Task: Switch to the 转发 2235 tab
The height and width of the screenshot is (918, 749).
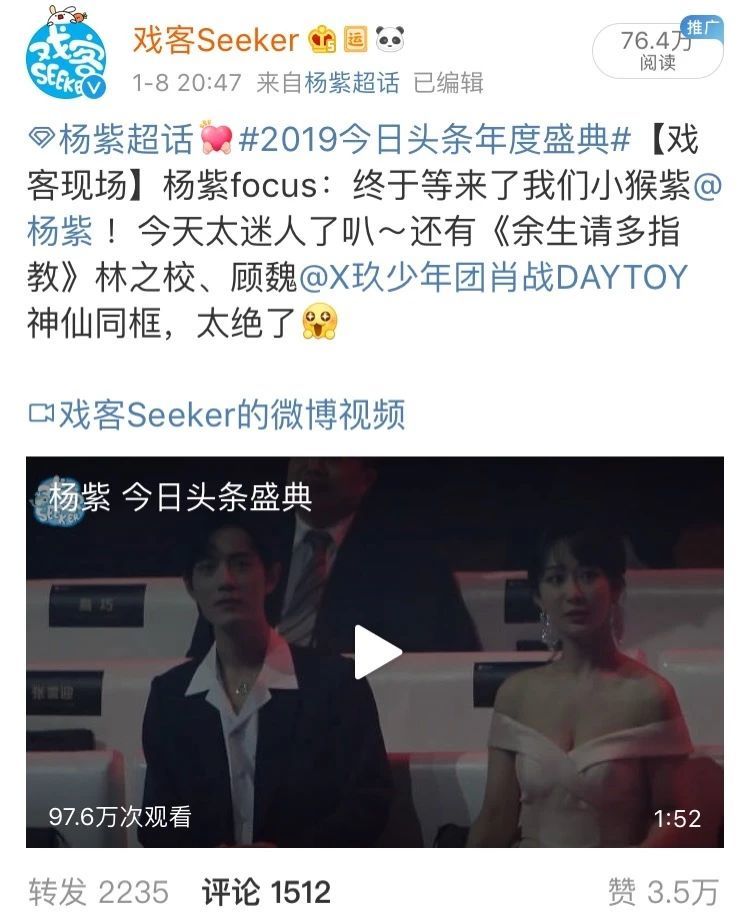Action: (x=98, y=892)
